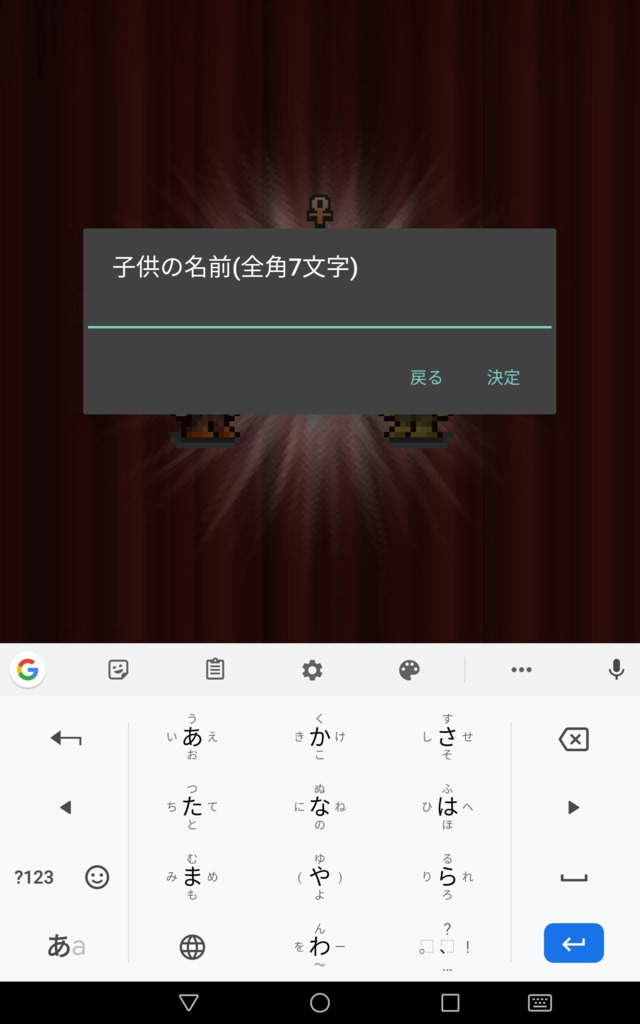Tap the backspace key
The height and width of the screenshot is (1024, 640).
573,739
